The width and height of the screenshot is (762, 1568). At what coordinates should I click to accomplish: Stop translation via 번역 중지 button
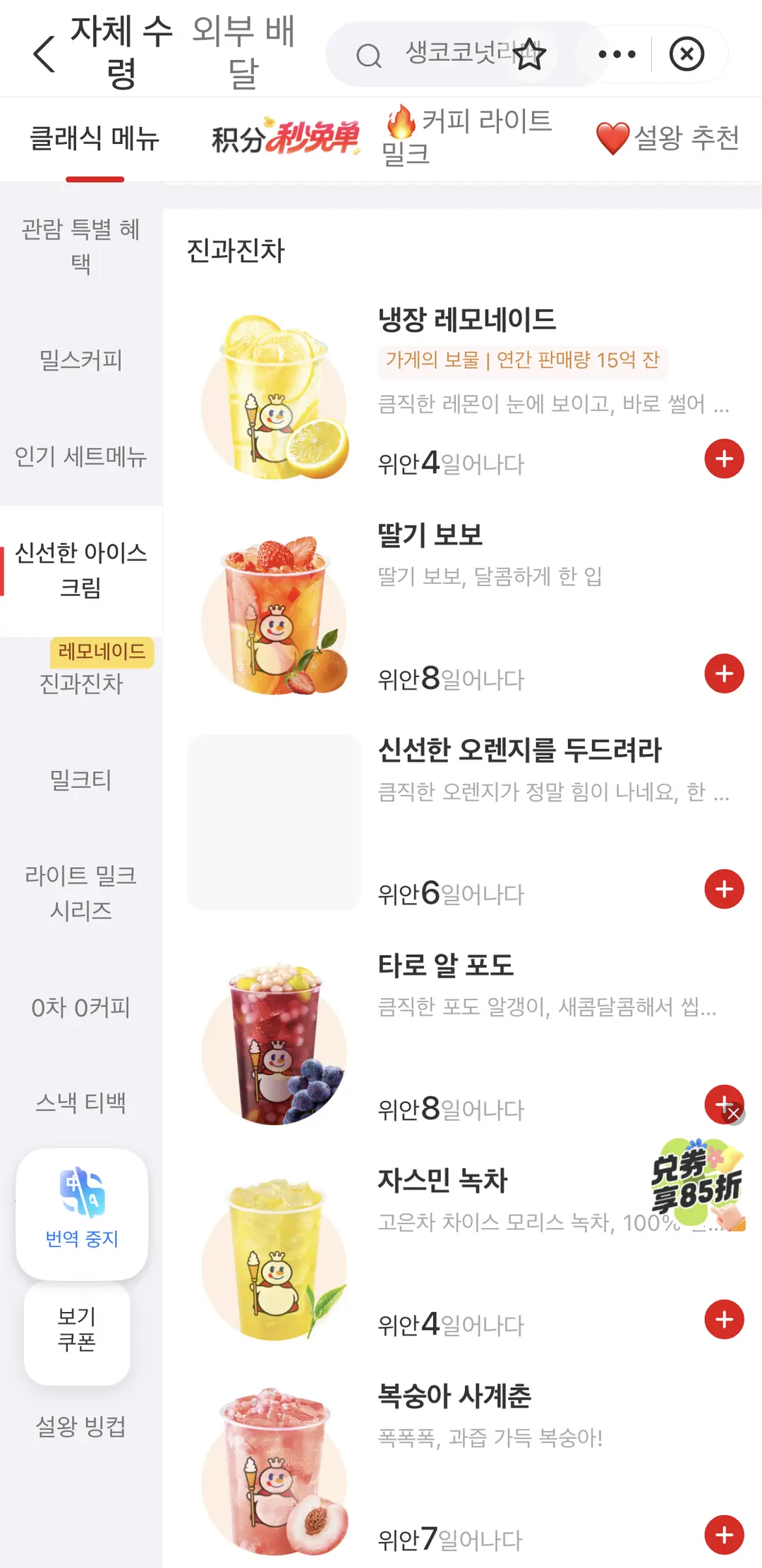coord(82,1213)
